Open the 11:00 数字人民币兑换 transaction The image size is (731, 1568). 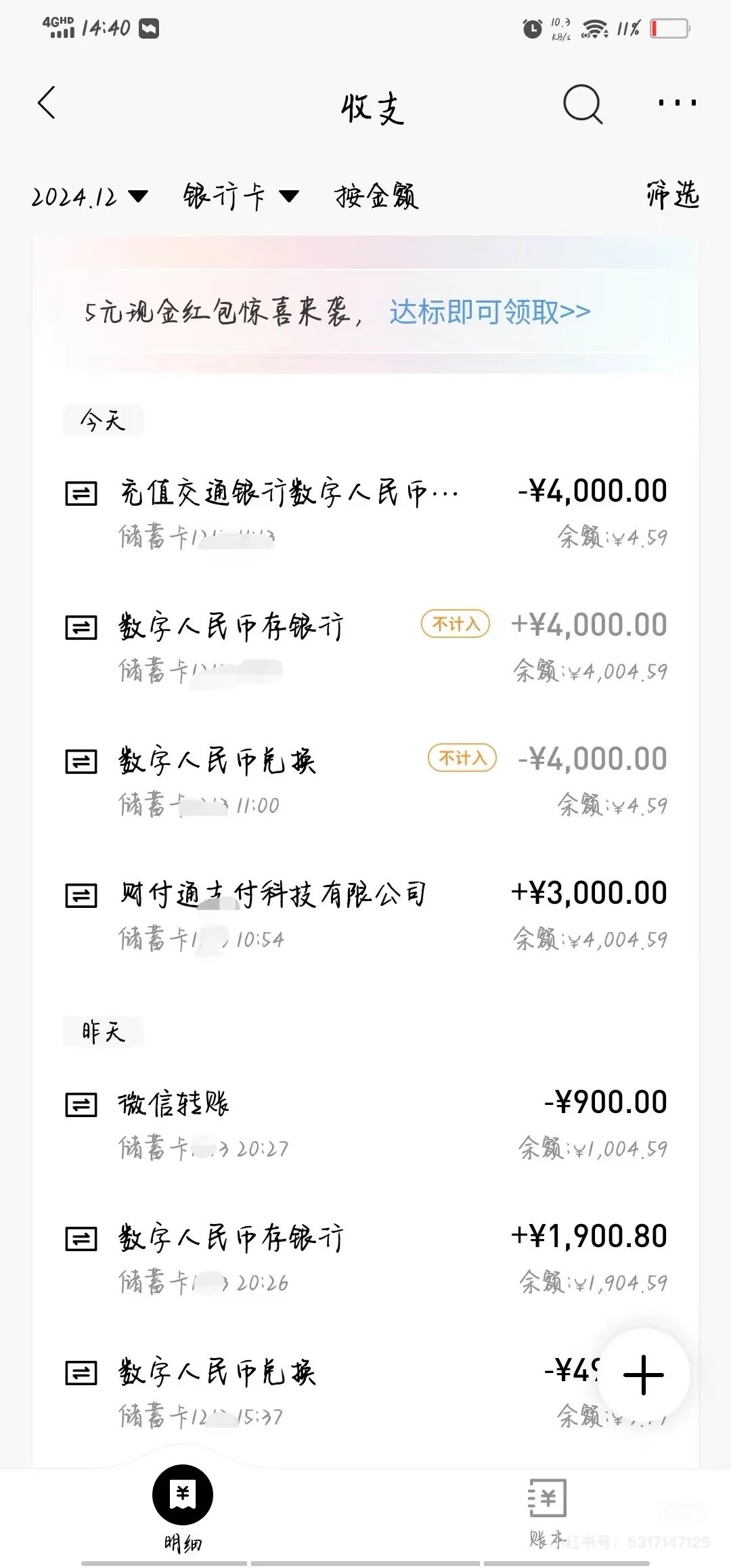pos(365,780)
